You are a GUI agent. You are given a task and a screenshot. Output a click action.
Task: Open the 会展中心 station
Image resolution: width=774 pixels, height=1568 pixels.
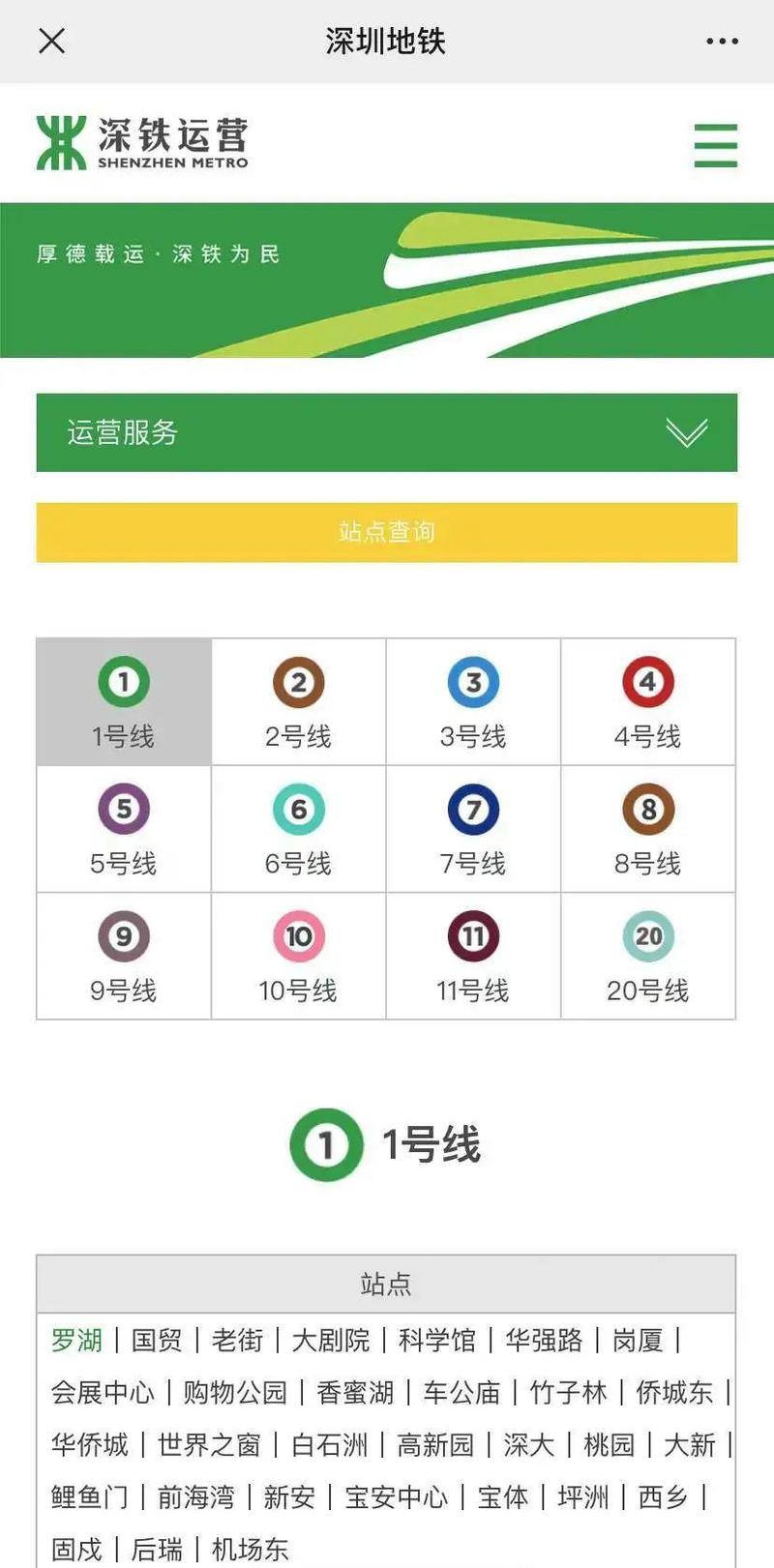pyautogui.click(x=103, y=1393)
